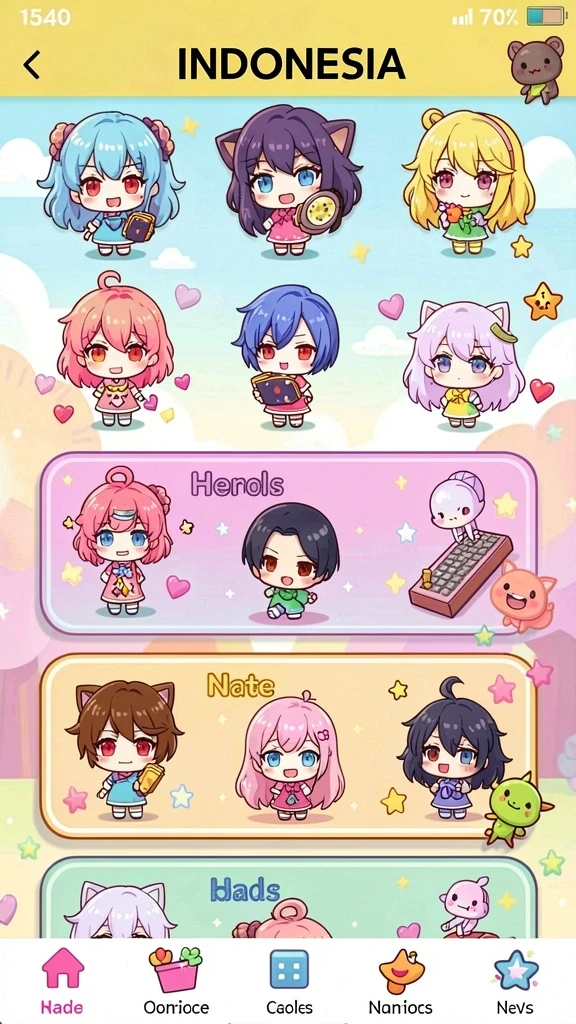
Task: Open the Nate card
Action: point(288,745)
